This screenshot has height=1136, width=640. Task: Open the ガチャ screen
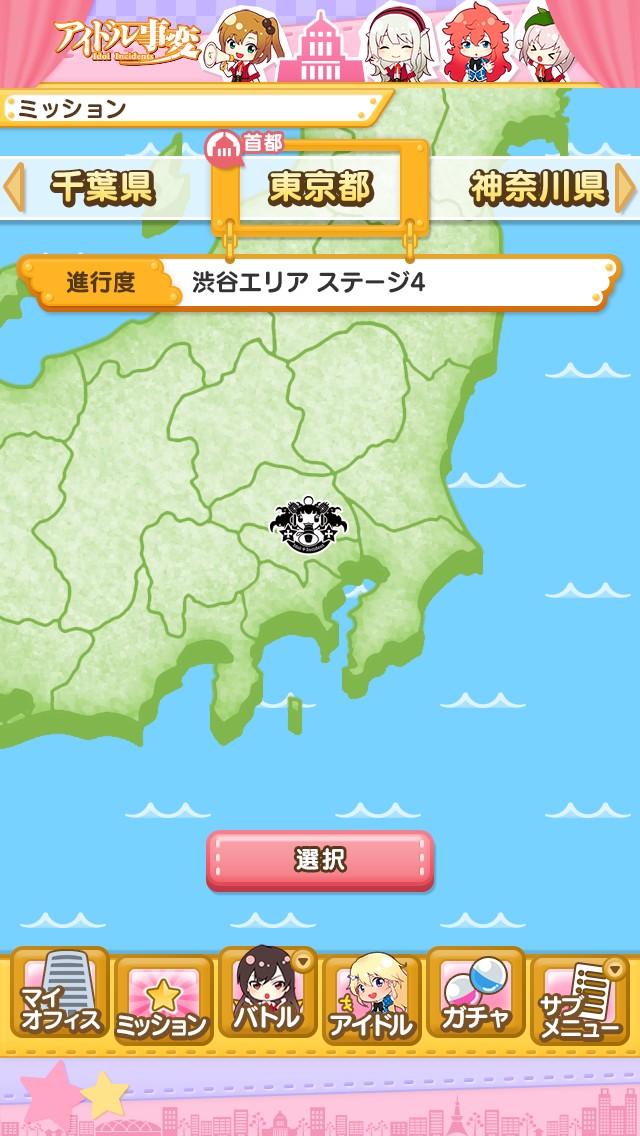[x=475, y=994]
